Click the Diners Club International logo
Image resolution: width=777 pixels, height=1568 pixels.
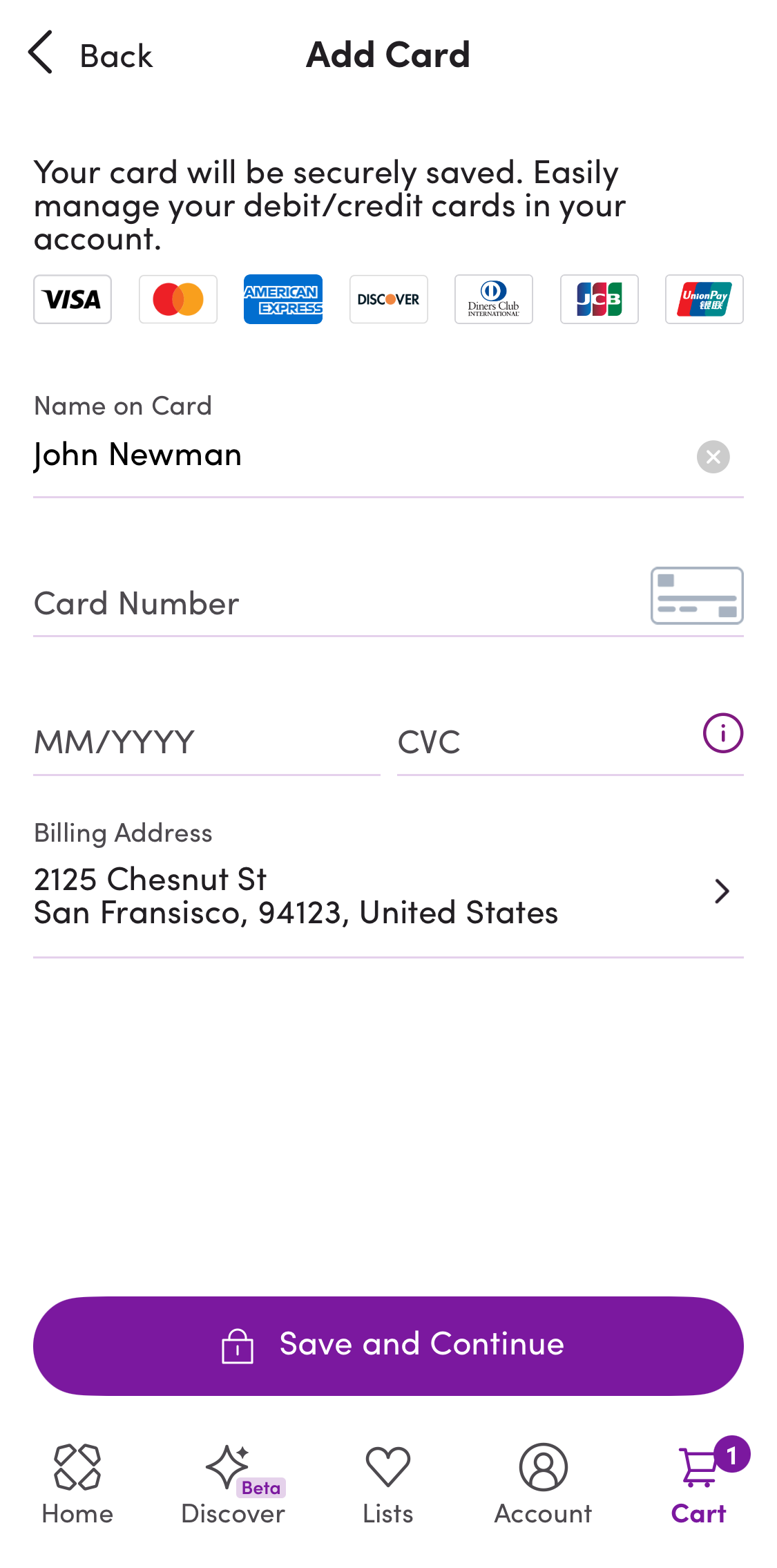[x=493, y=299]
